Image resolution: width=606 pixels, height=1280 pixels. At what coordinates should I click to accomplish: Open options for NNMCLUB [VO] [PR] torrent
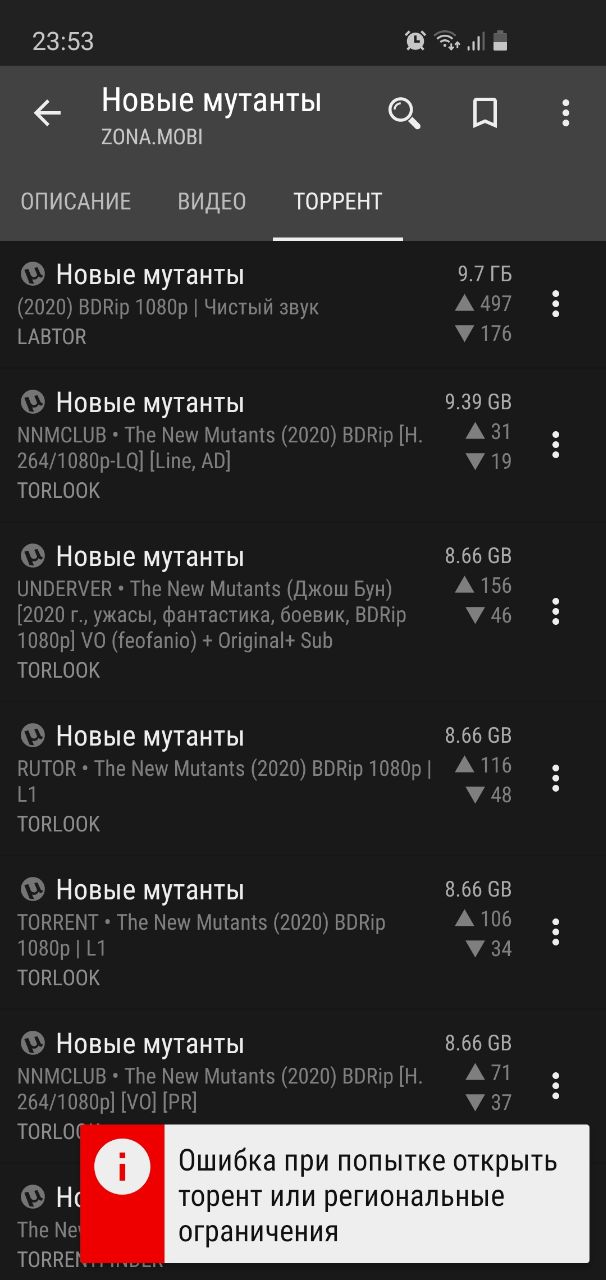556,1086
